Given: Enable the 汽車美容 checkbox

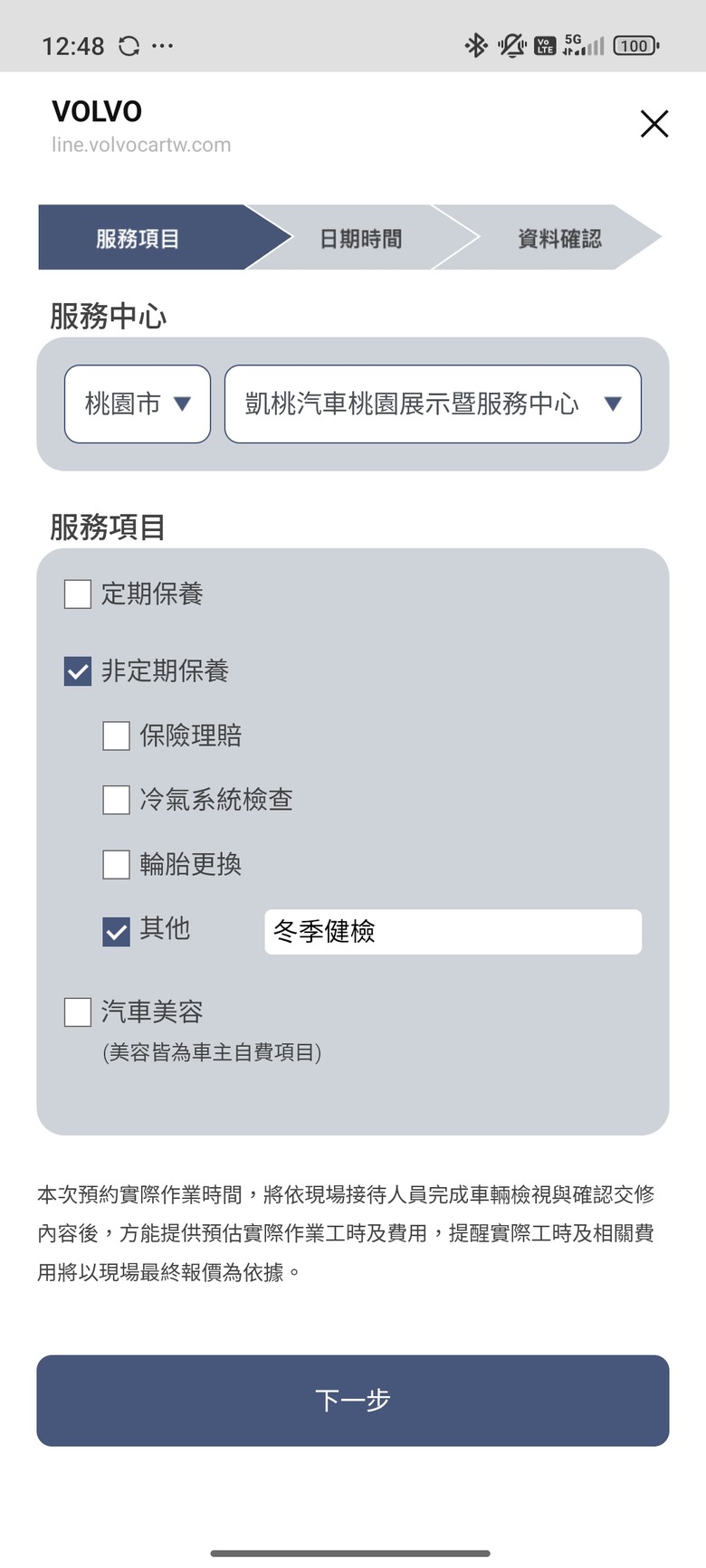Looking at the screenshot, I should [77, 1012].
